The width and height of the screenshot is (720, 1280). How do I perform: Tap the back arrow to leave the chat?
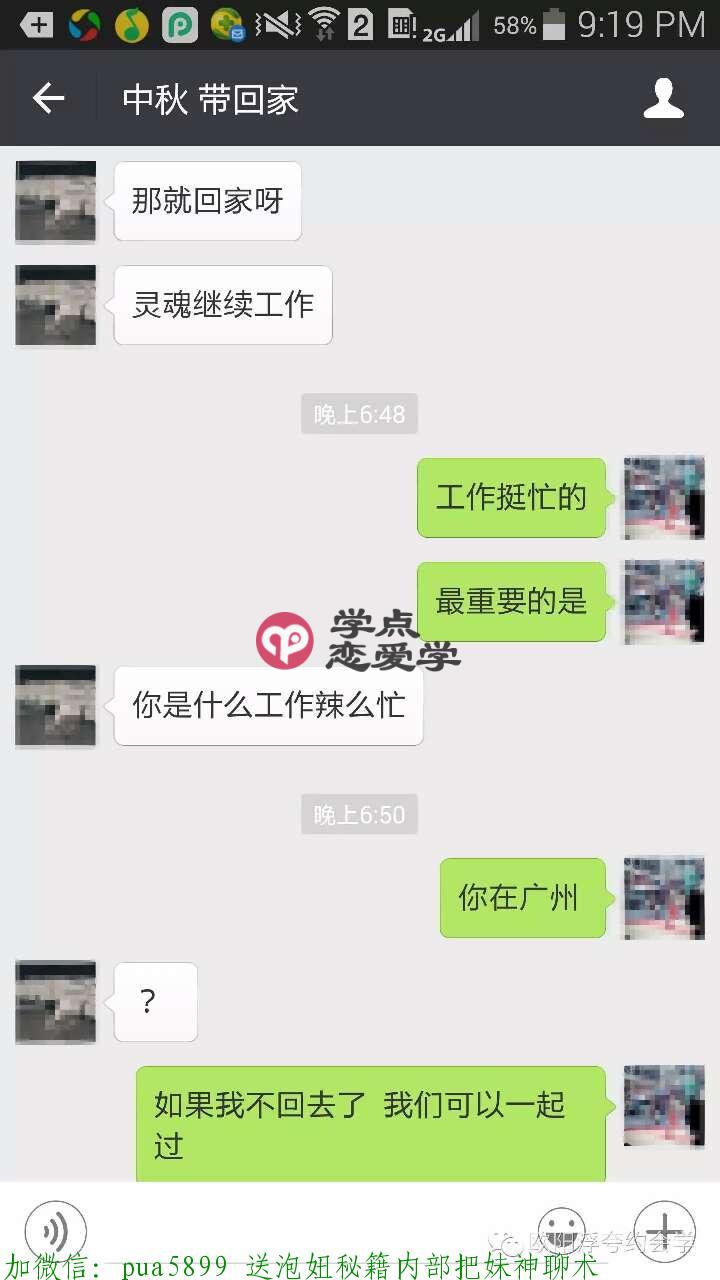click(x=48, y=98)
